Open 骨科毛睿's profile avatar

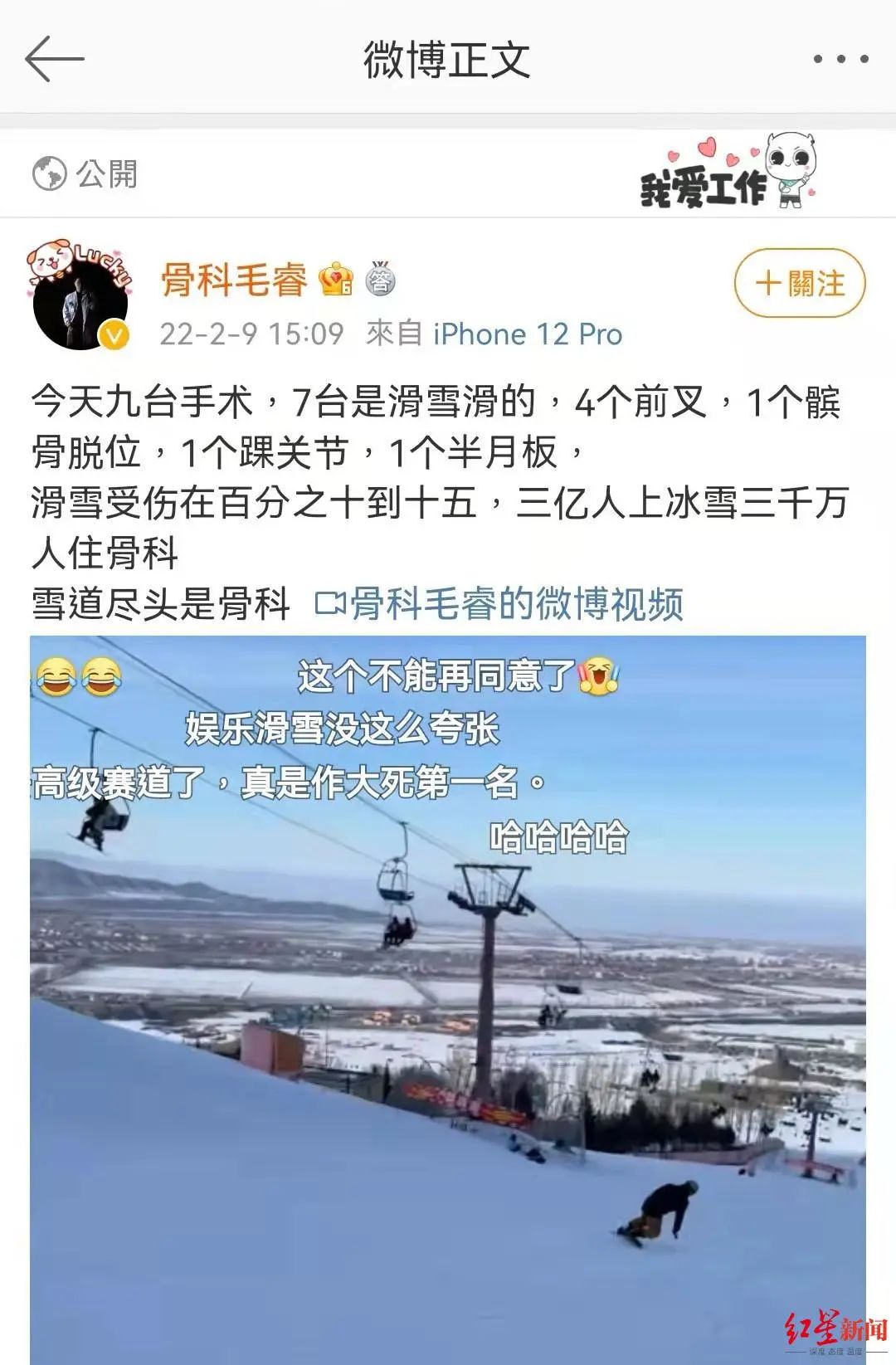tap(80, 296)
